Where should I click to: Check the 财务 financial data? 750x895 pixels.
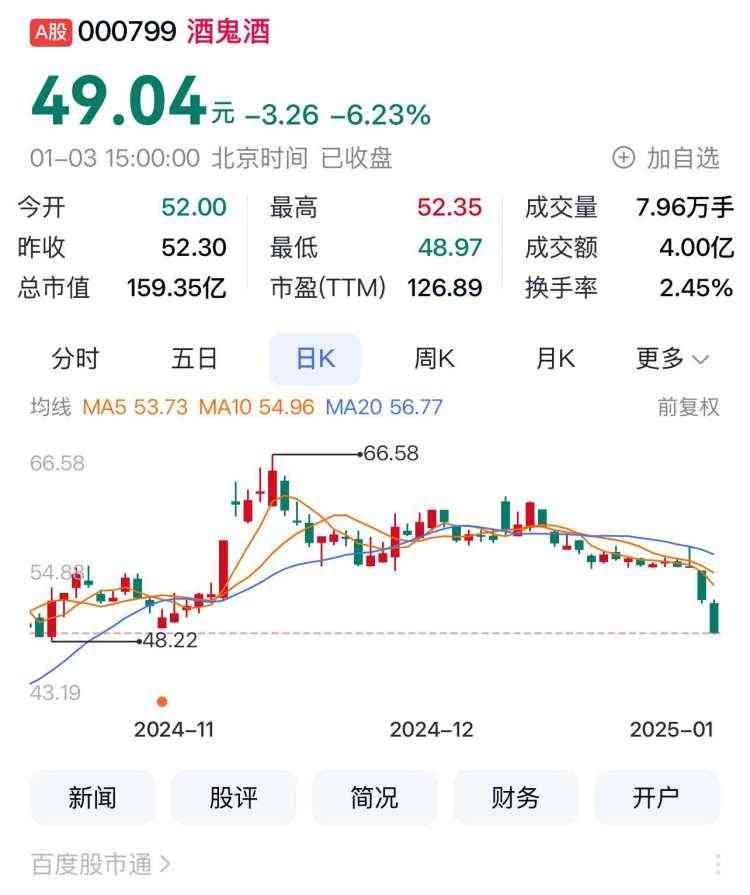click(x=516, y=797)
